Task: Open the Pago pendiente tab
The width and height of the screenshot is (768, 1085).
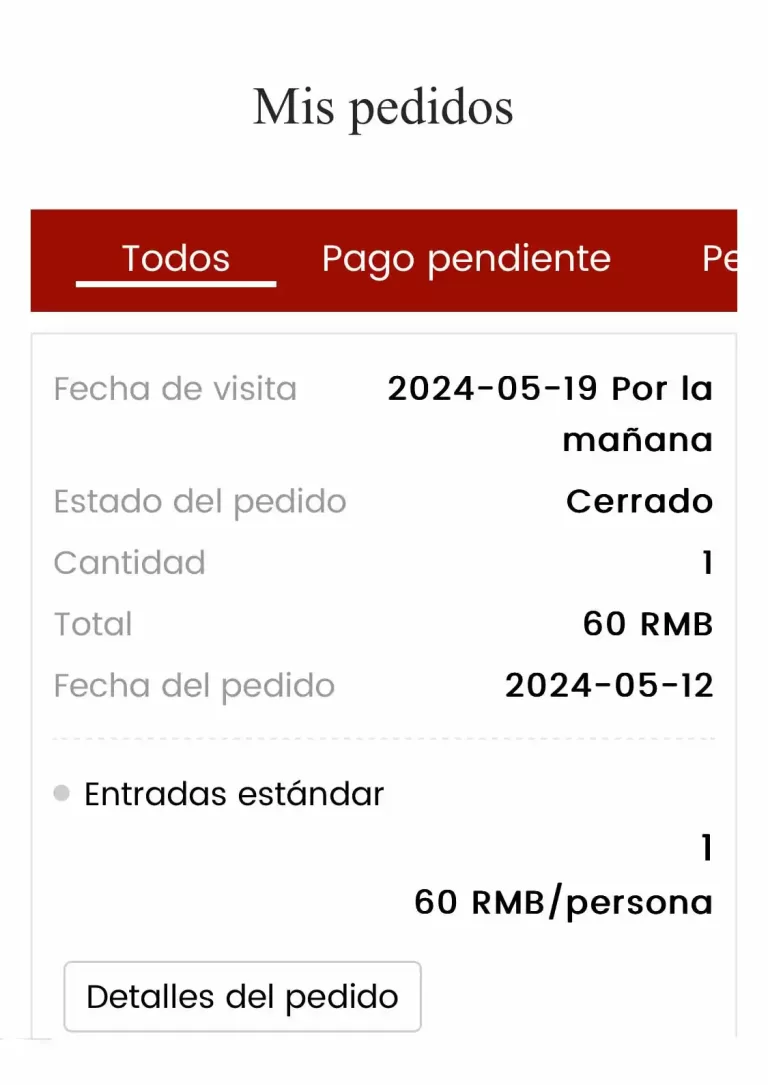Action: pos(466,259)
